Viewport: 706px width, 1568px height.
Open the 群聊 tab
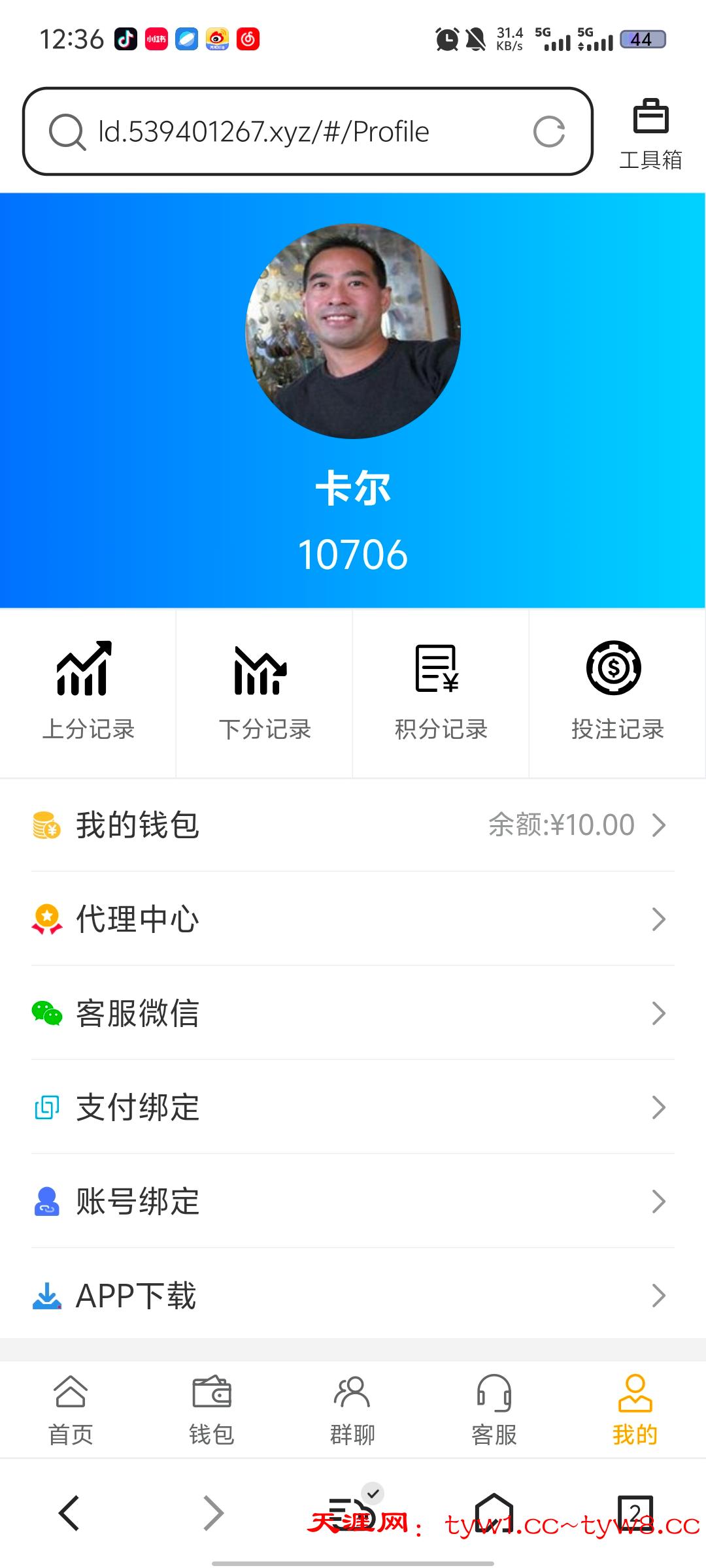click(353, 1411)
